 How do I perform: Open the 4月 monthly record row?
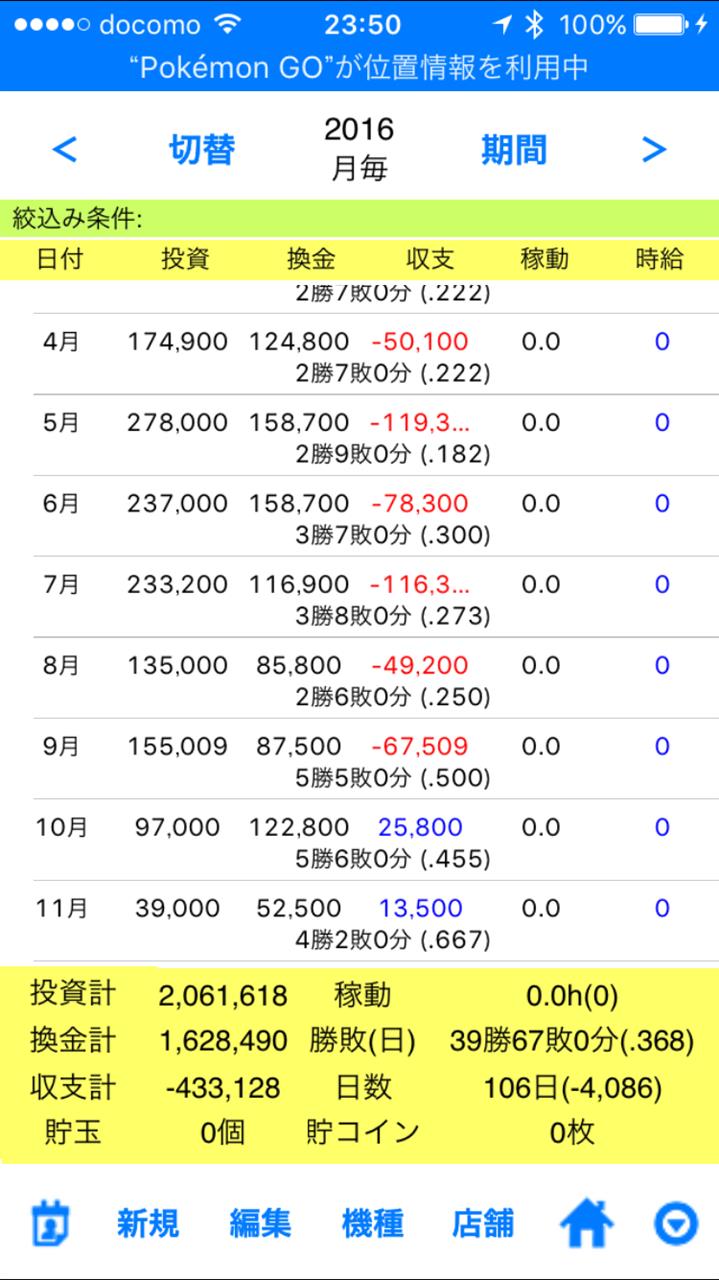click(359, 355)
